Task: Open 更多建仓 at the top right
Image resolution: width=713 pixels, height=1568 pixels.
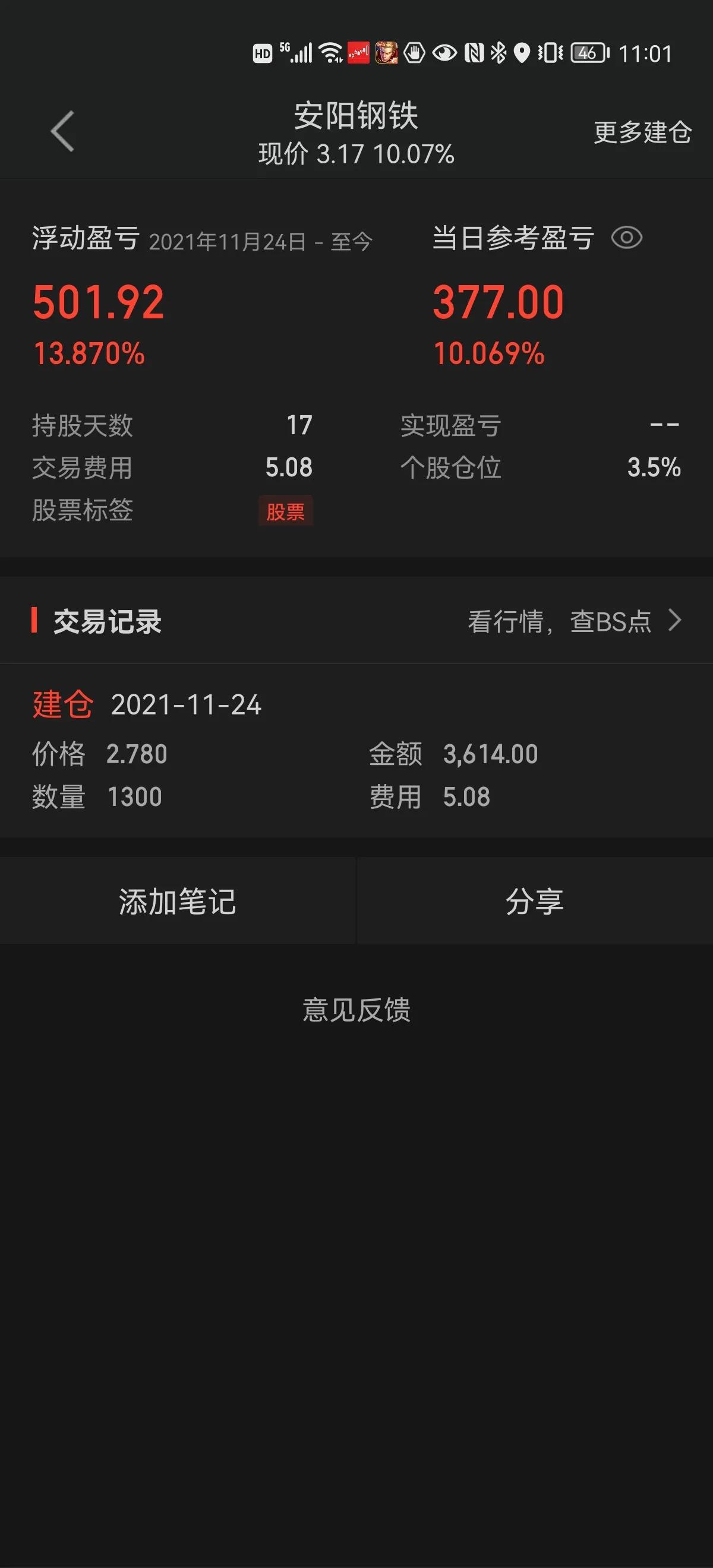Action: pyautogui.click(x=642, y=132)
